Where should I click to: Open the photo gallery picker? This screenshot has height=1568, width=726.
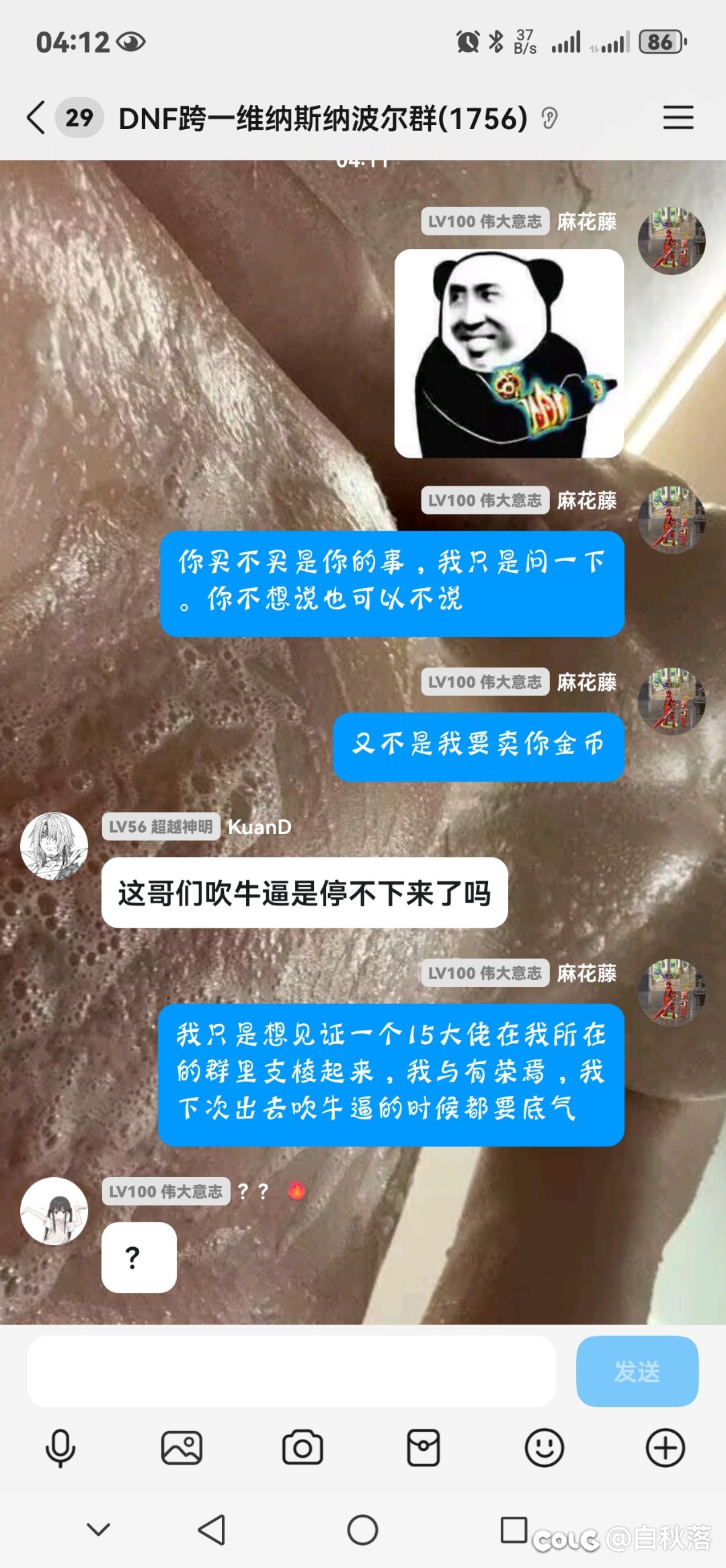tap(182, 1448)
